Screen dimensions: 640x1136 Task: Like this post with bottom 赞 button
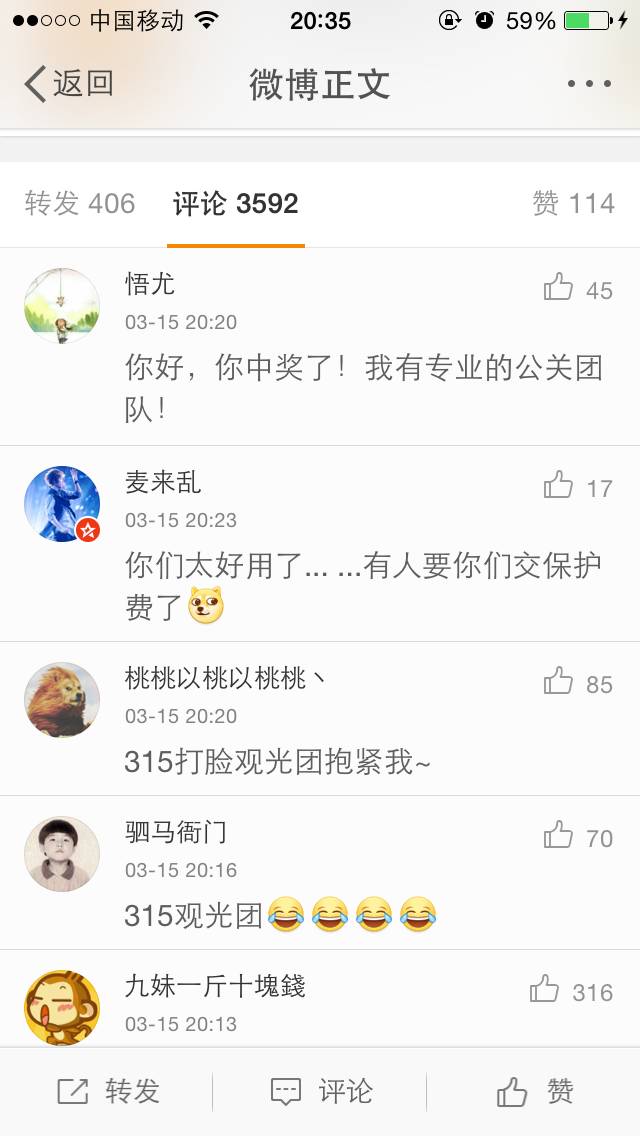(535, 1091)
